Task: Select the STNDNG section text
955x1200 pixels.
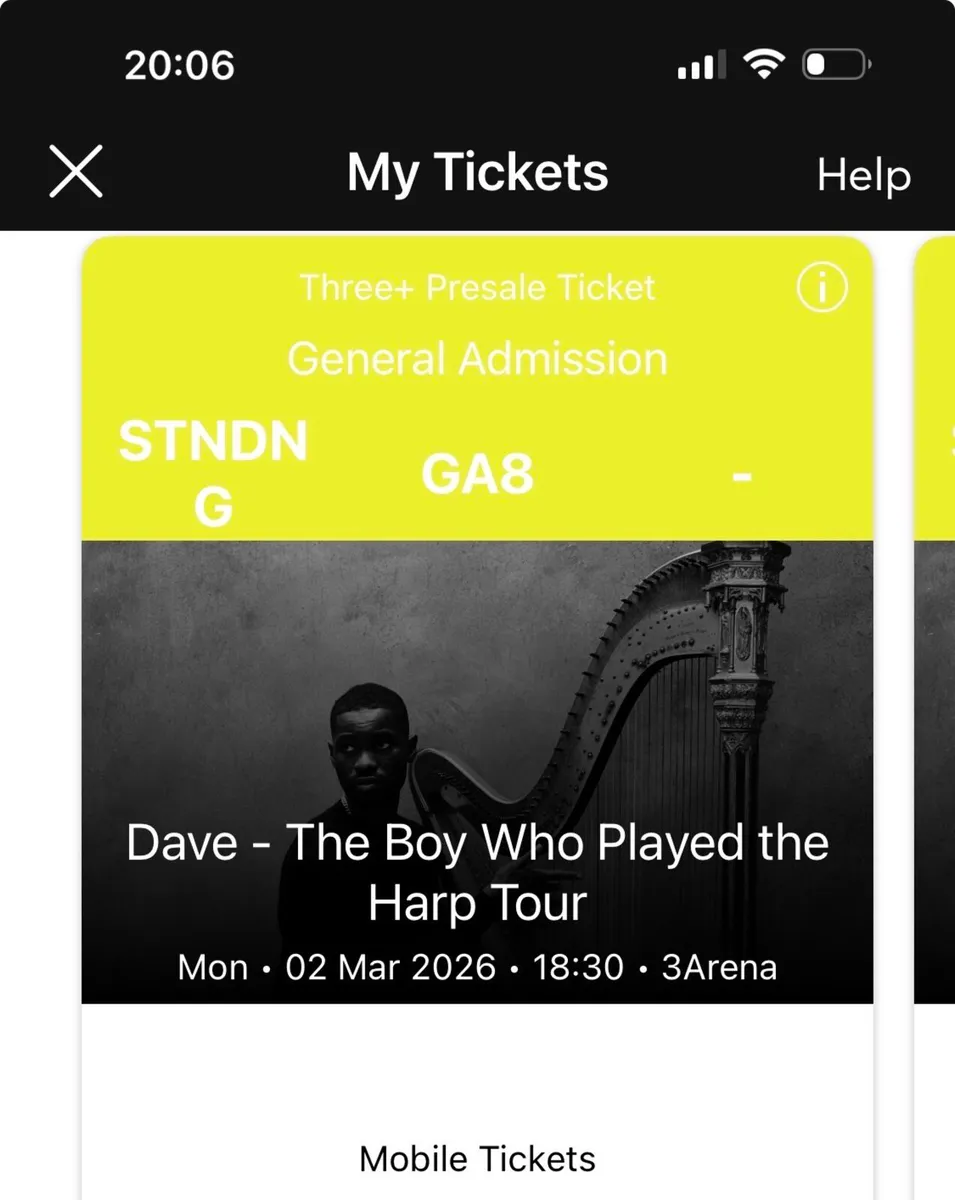Action: coord(213,470)
